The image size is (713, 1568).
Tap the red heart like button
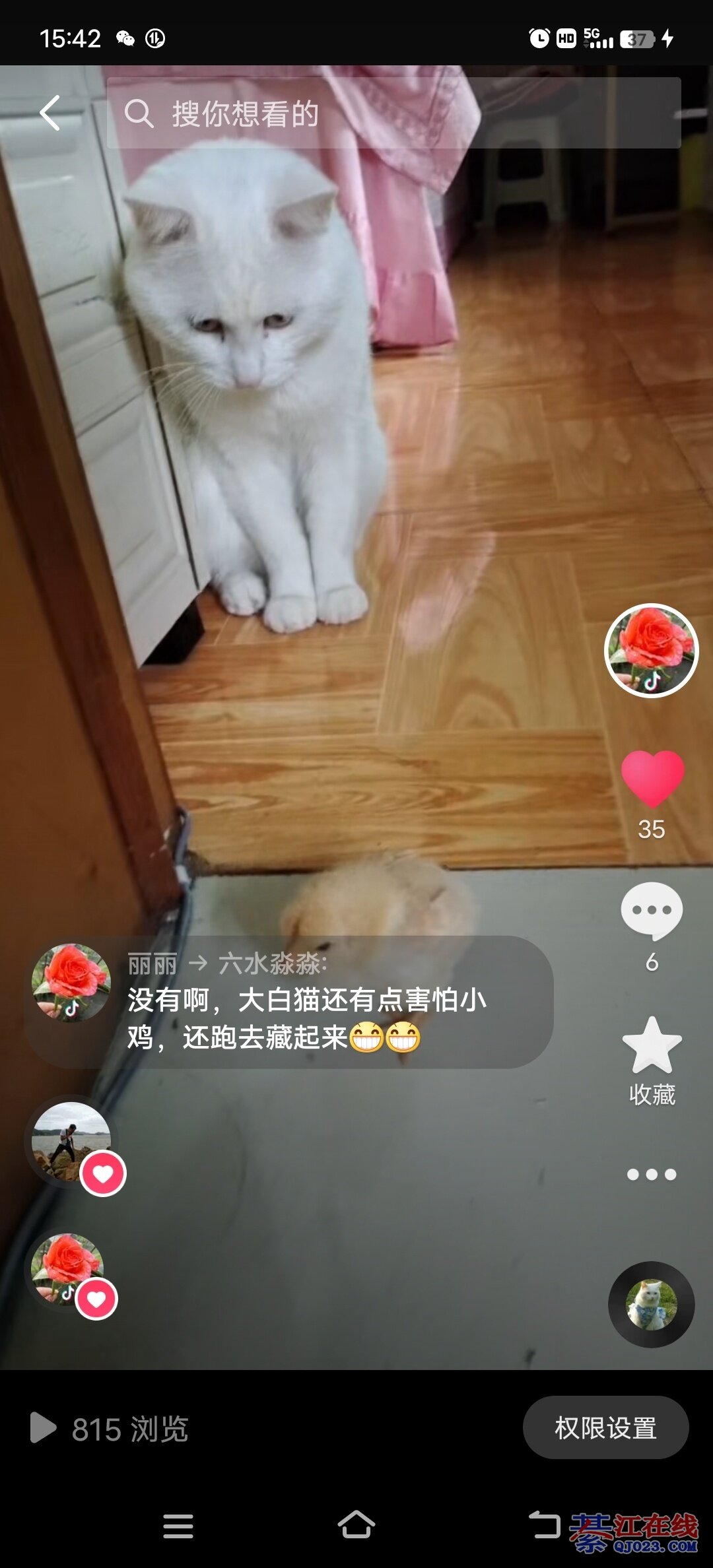point(652,779)
